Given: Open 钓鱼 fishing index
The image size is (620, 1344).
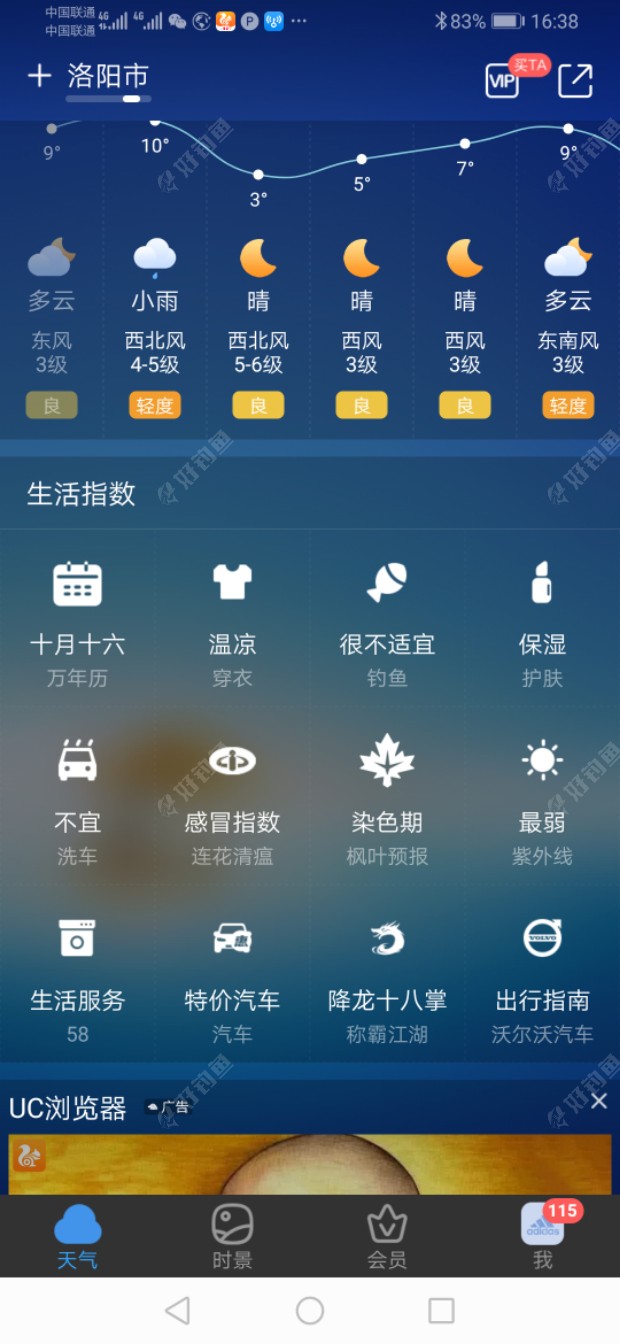Looking at the screenshot, I should coord(387,622).
